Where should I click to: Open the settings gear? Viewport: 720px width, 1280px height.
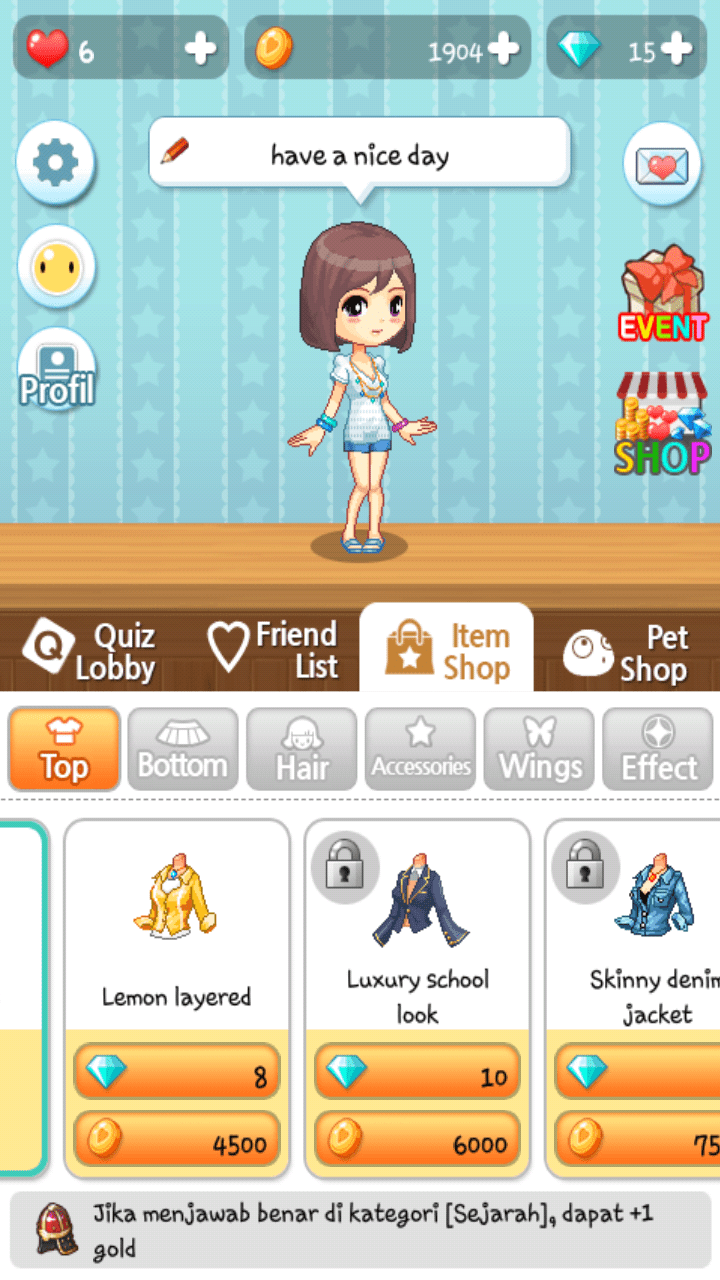56,163
